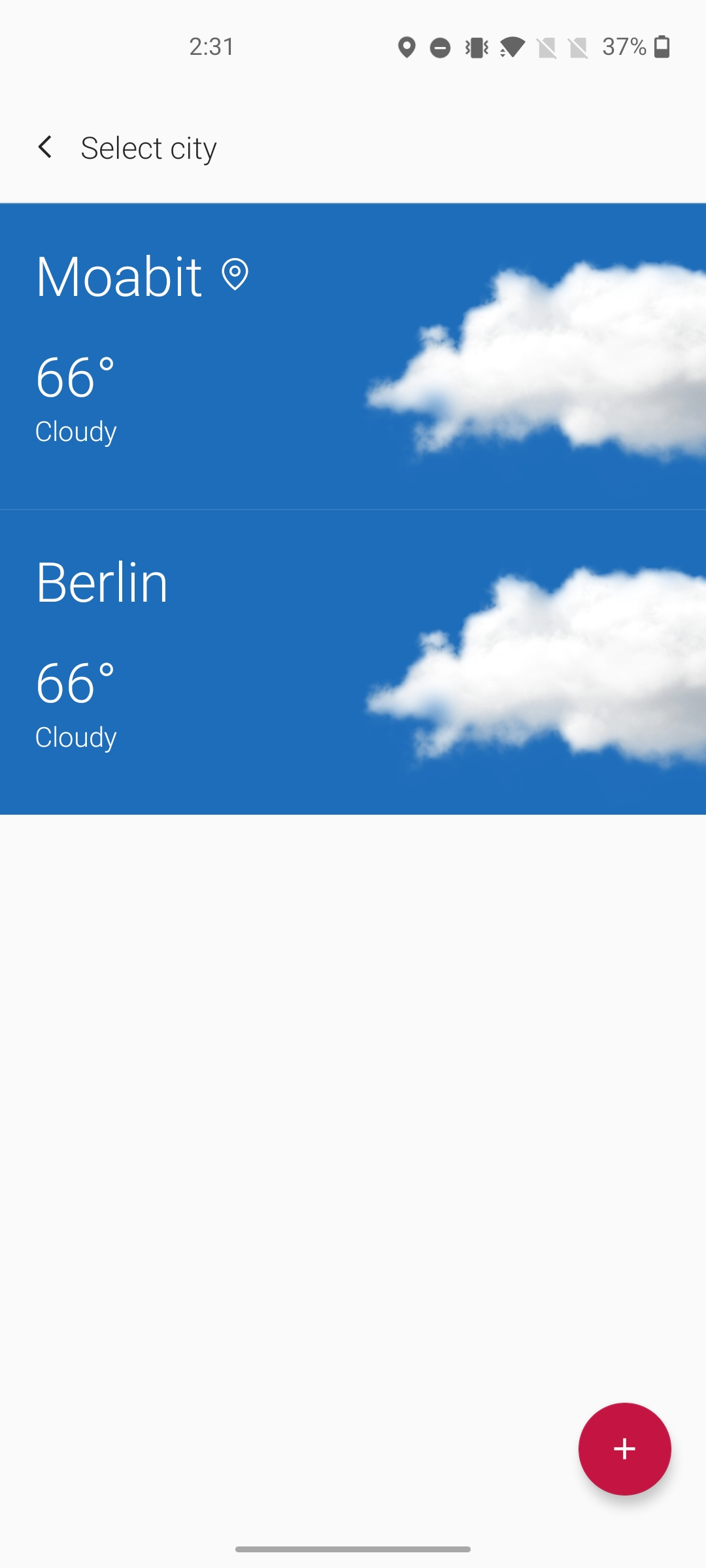Image resolution: width=706 pixels, height=1568 pixels.
Task: Tap the gesture navigation bar handle
Action: 353,1548
